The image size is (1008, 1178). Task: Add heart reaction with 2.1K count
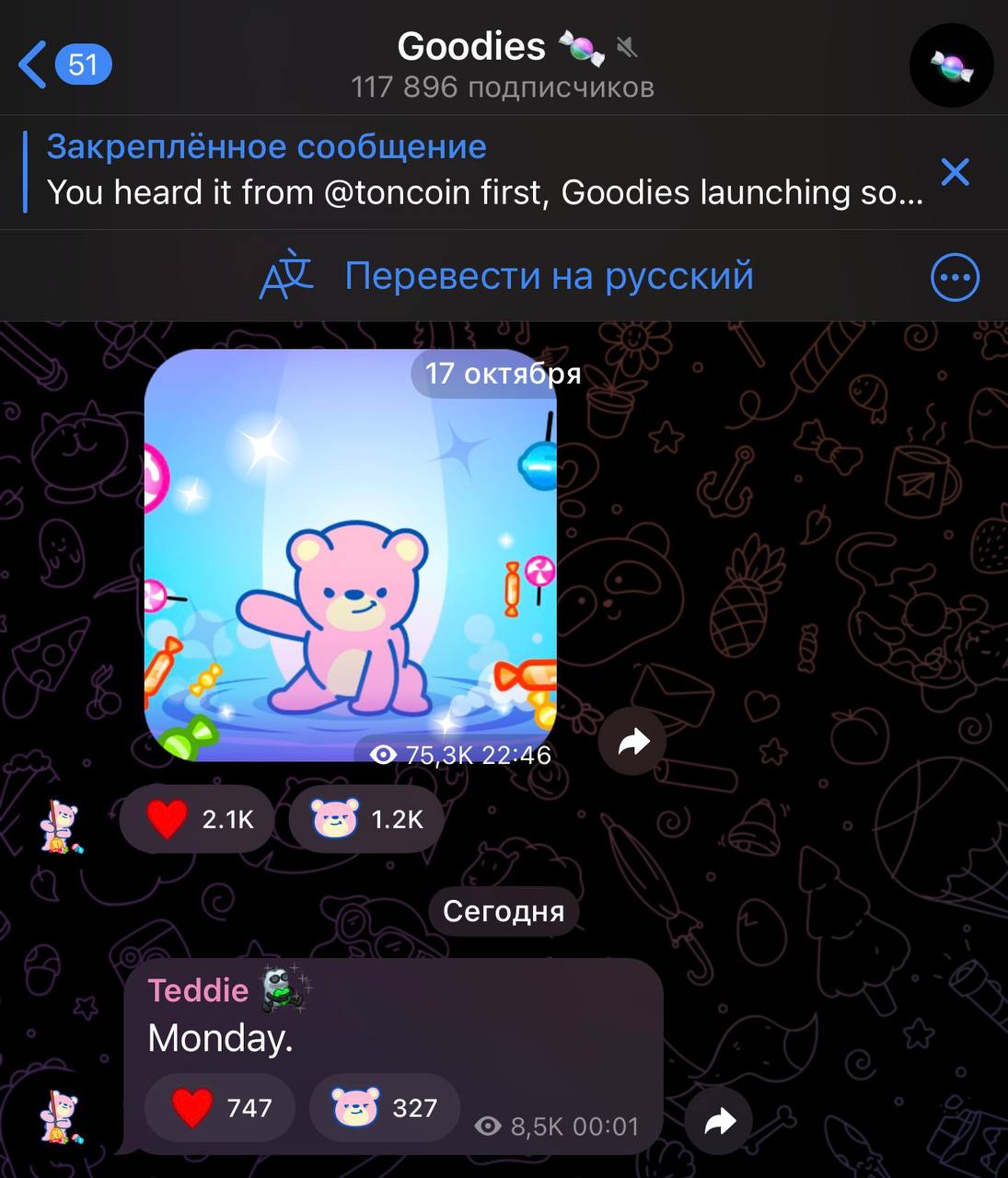197,818
